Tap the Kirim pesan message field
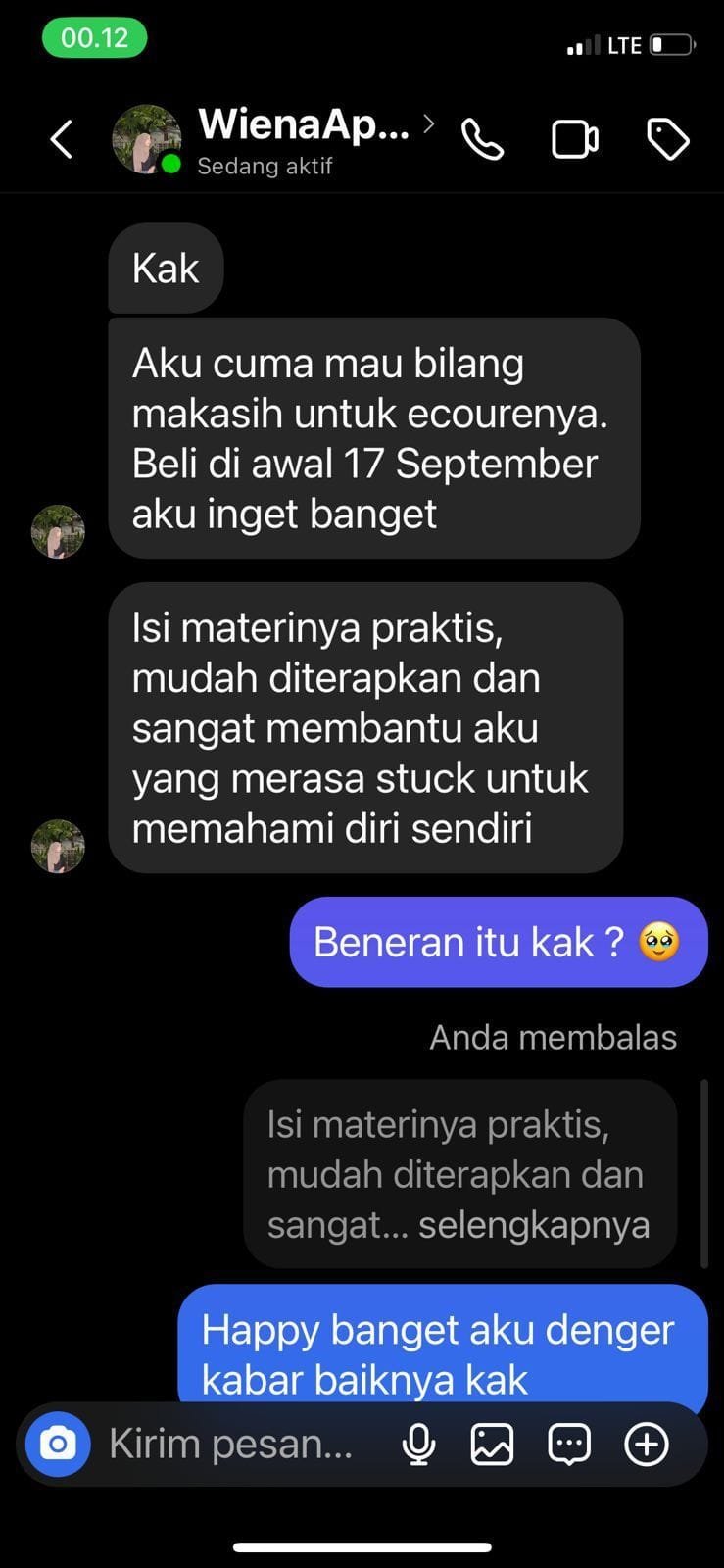 coord(231,1444)
